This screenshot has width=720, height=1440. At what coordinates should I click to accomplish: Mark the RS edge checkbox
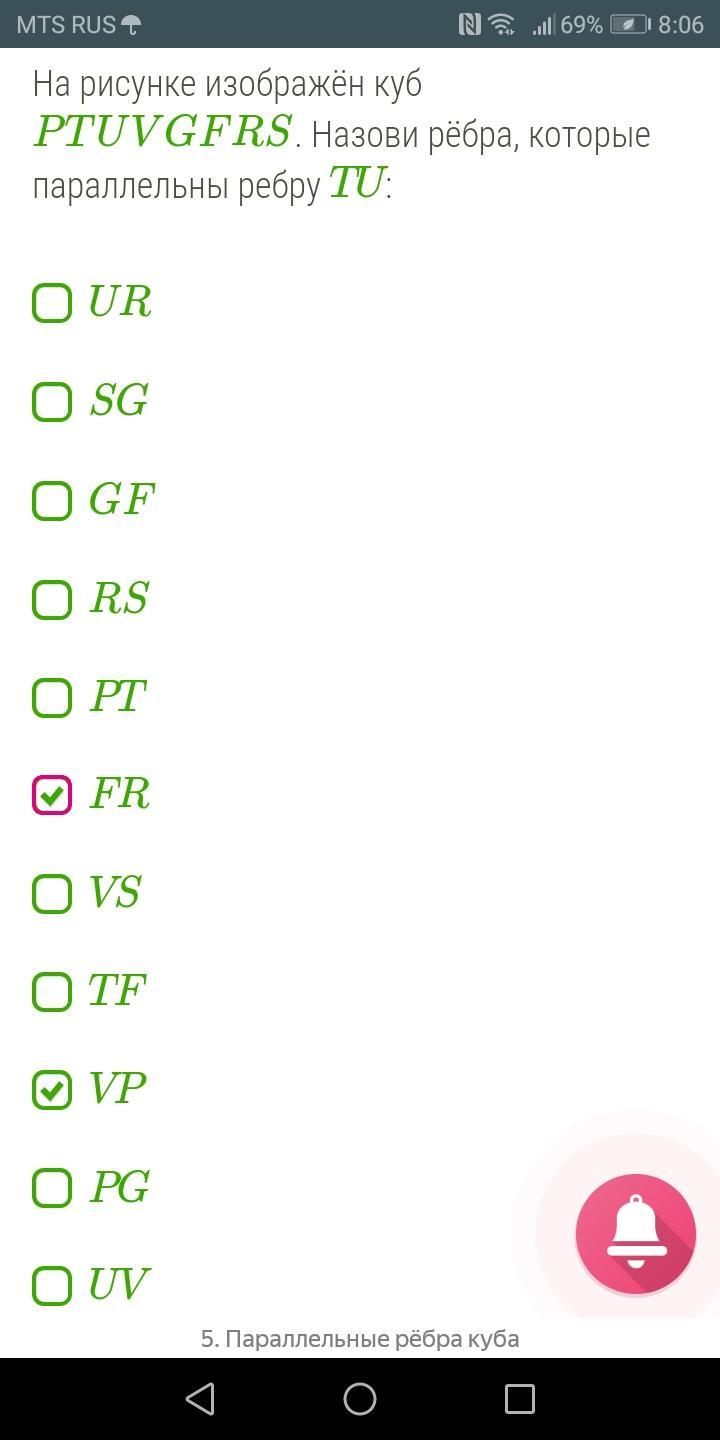(52, 599)
